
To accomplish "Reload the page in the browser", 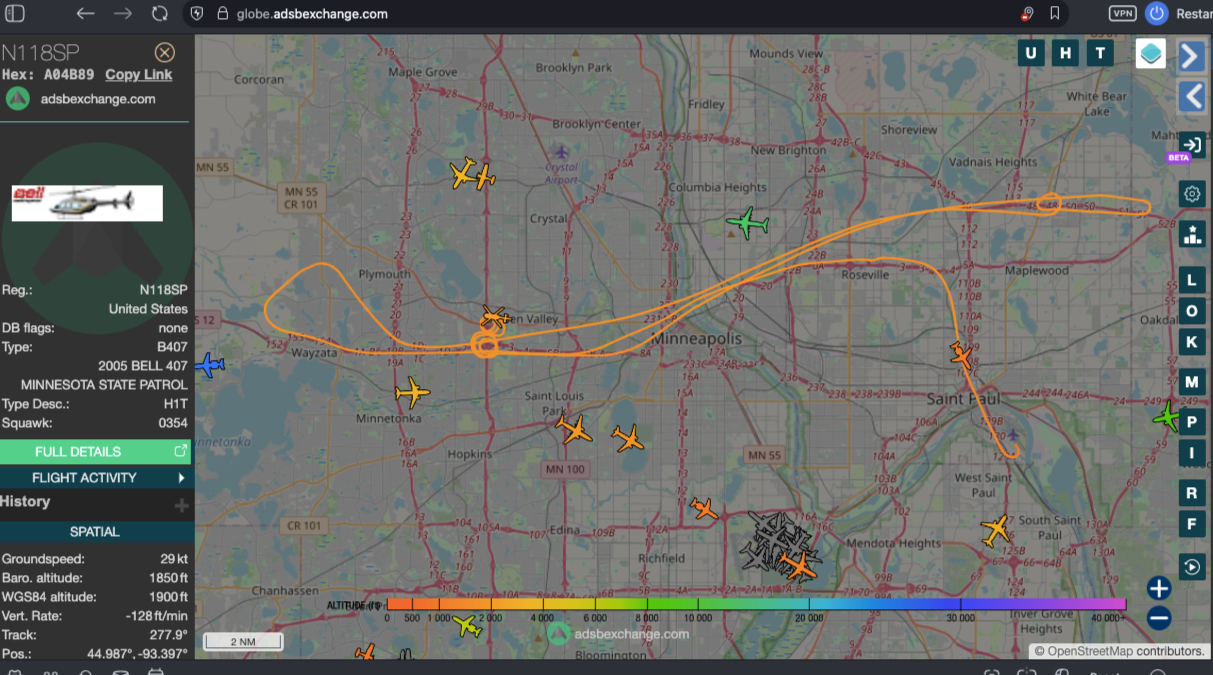I will [159, 14].
